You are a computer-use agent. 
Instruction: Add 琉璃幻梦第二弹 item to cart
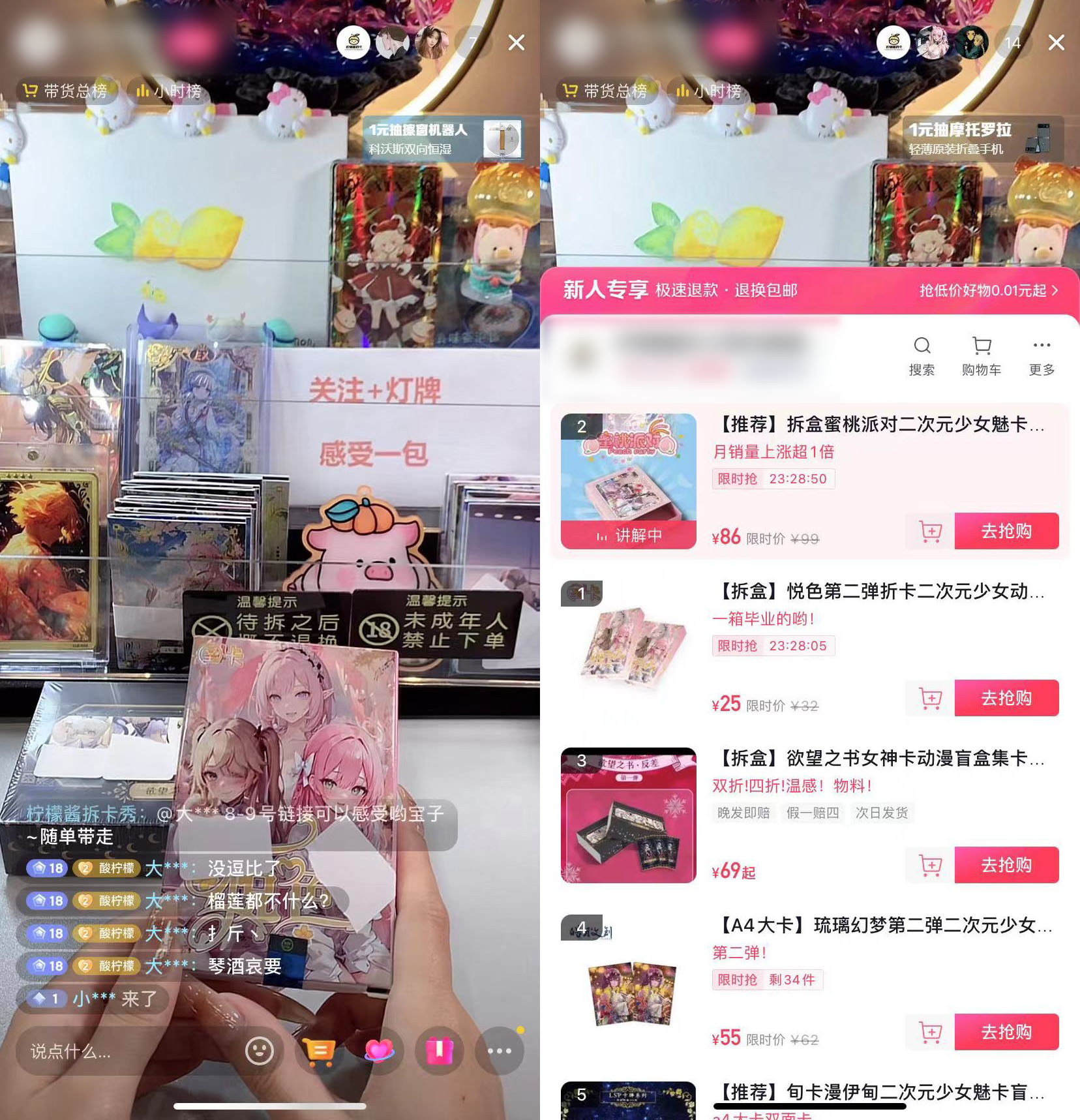click(931, 1032)
